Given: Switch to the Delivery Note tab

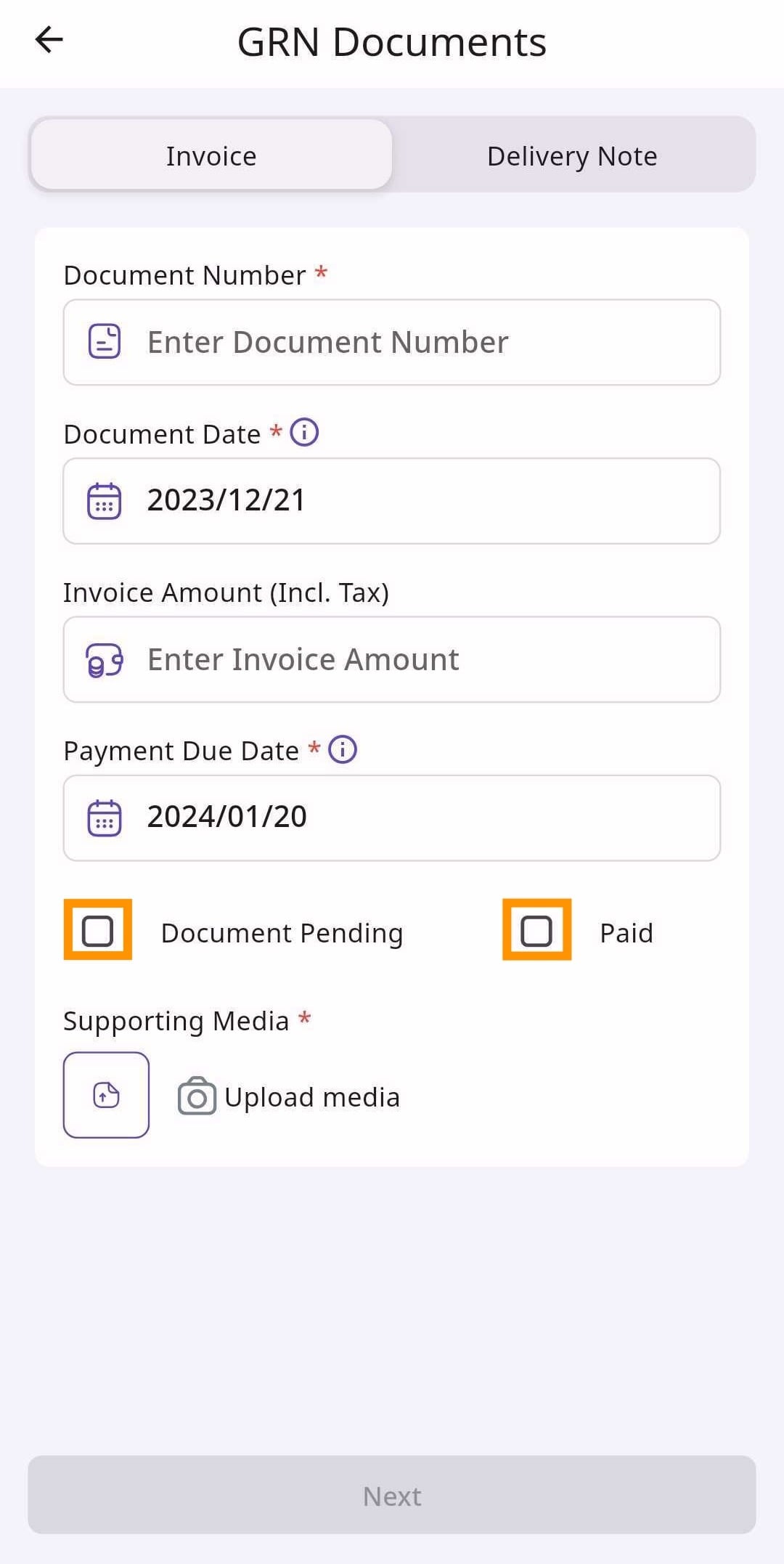Looking at the screenshot, I should [x=572, y=155].
